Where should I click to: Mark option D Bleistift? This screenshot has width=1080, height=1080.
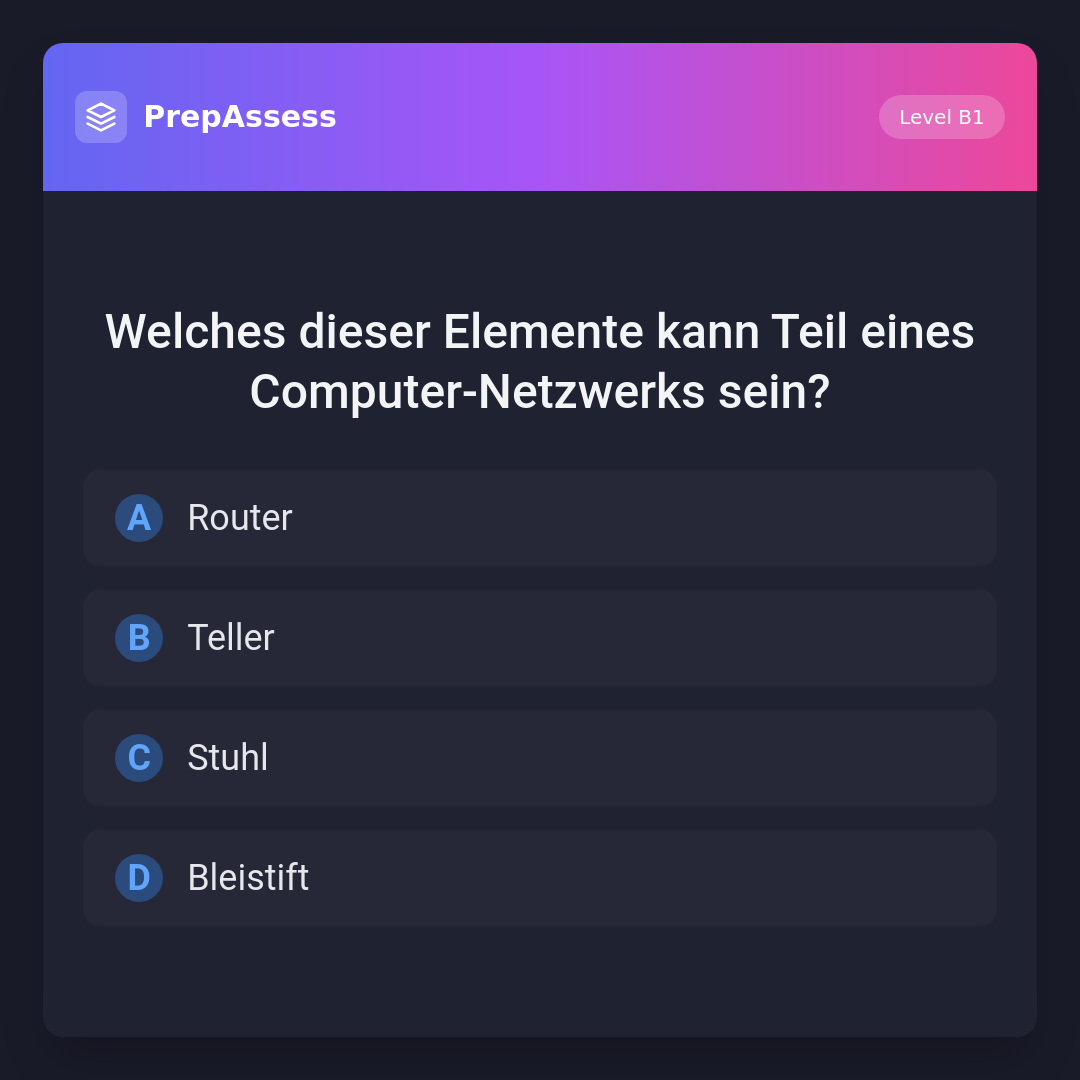pyautogui.click(x=540, y=878)
